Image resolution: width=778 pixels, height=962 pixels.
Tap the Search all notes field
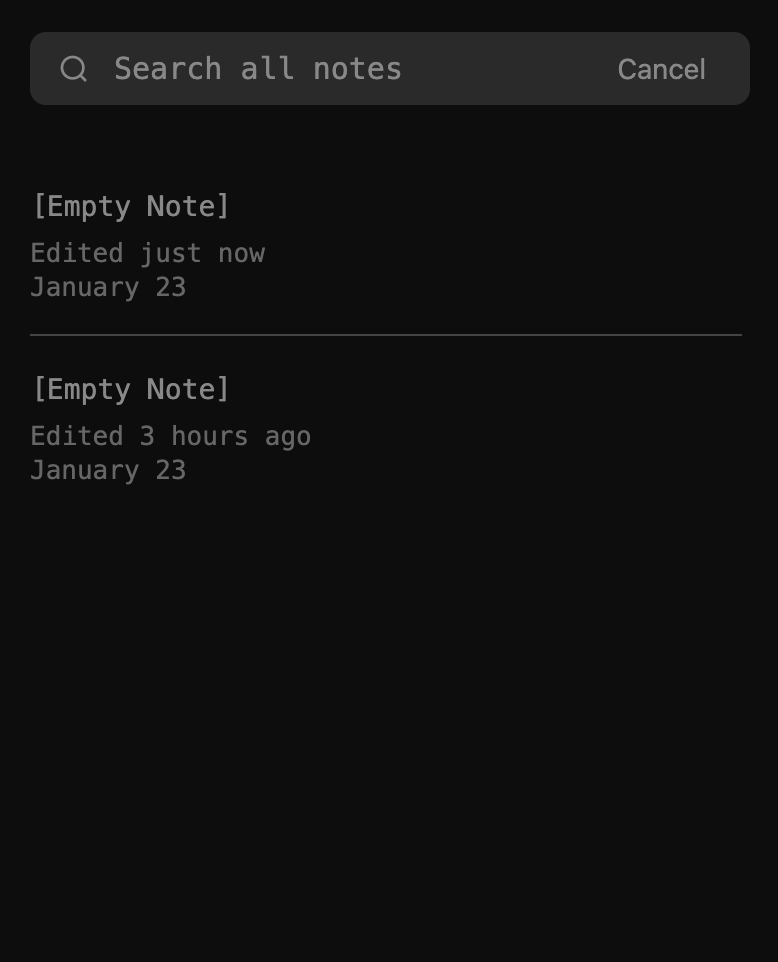pyautogui.click(x=330, y=69)
